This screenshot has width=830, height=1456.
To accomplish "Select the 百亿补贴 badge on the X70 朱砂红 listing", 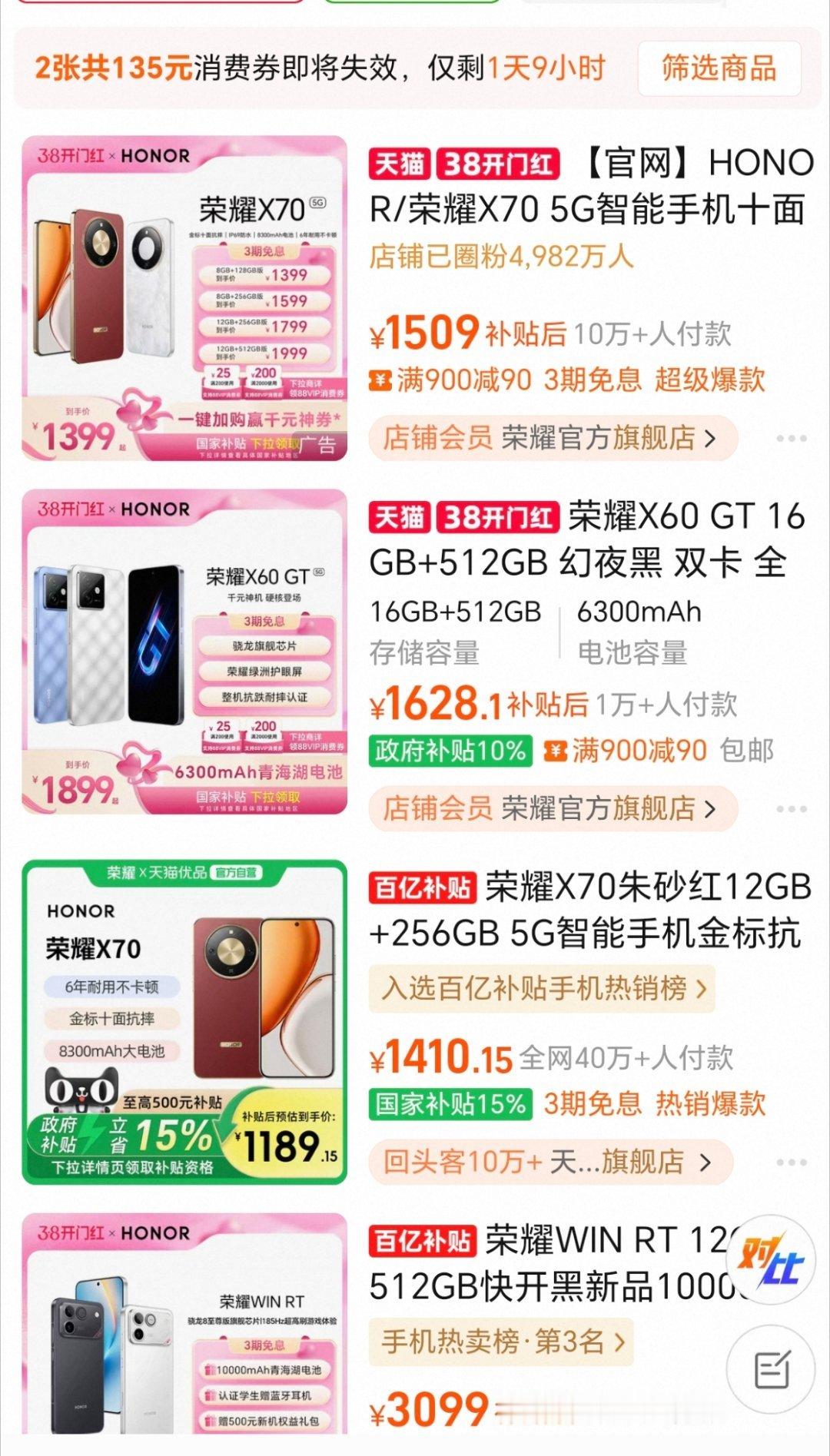I will pyautogui.click(x=421, y=885).
